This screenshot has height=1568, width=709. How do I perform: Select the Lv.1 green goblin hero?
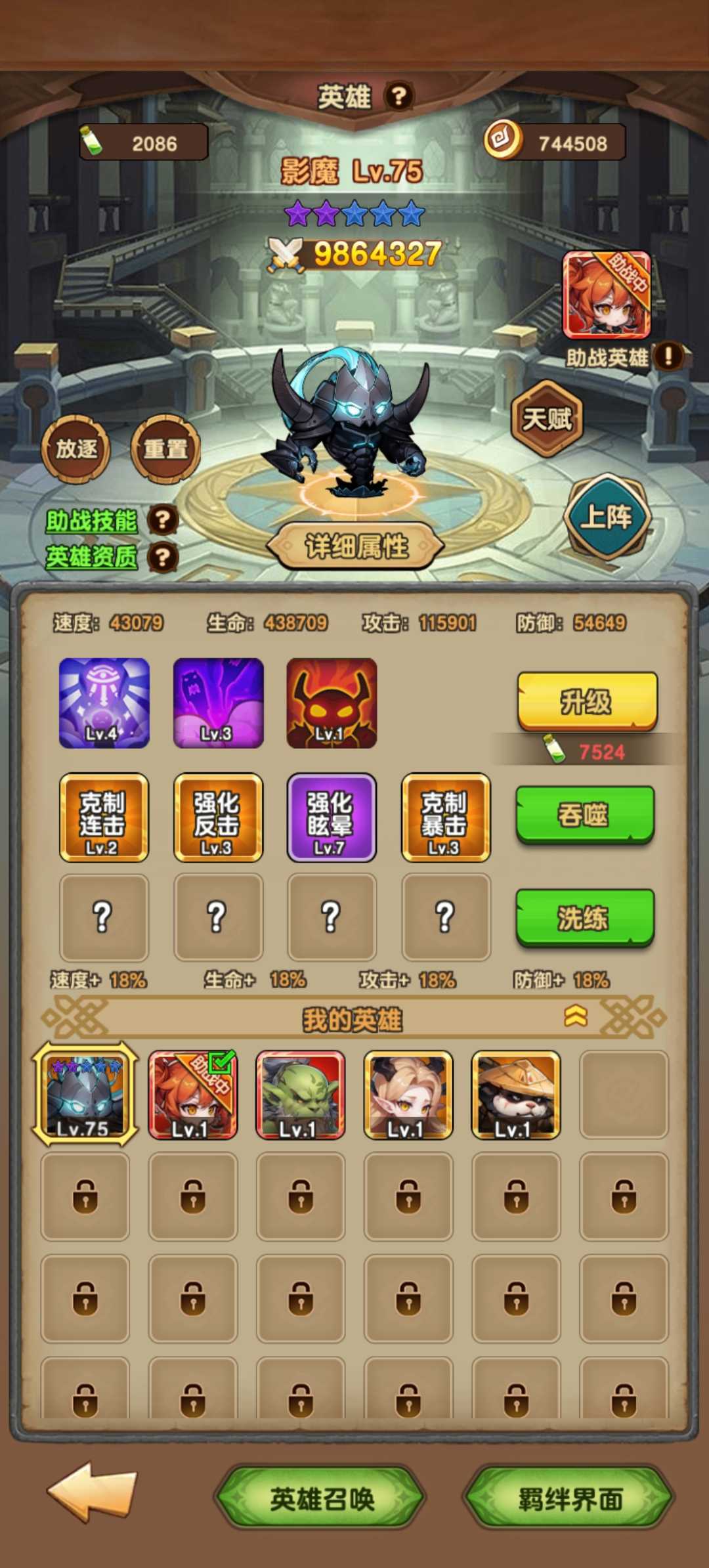(x=301, y=1095)
